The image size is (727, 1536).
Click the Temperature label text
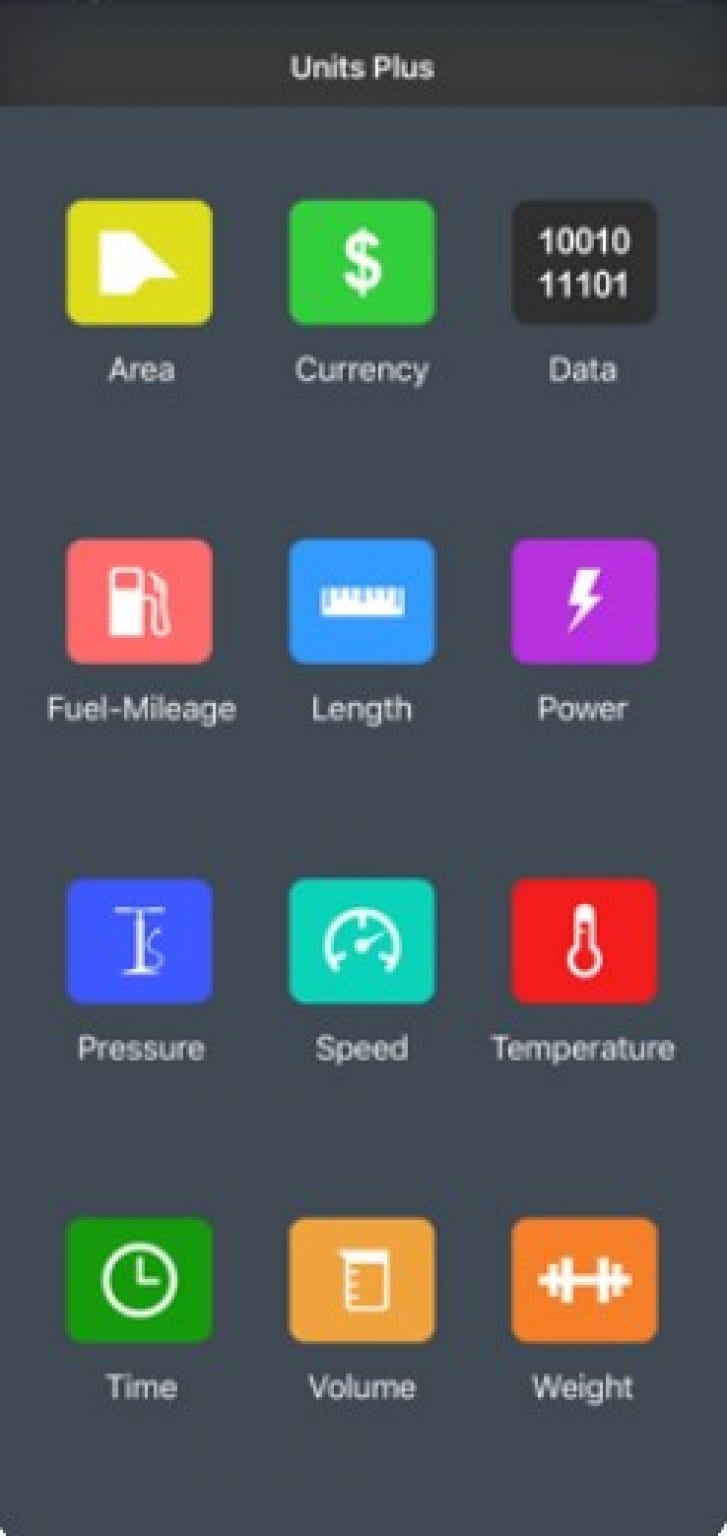coord(584,1048)
